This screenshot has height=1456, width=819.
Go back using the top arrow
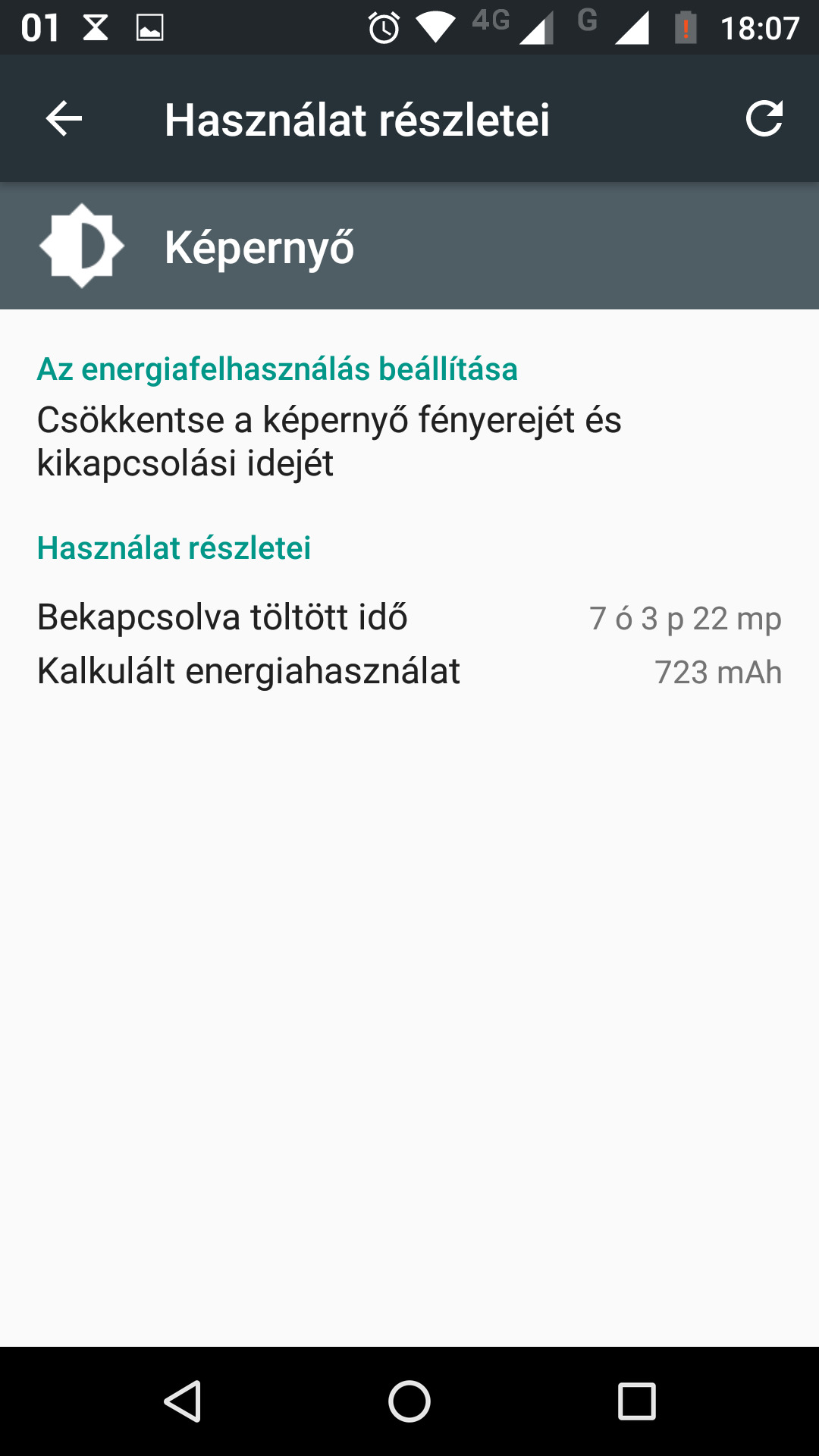(x=64, y=119)
